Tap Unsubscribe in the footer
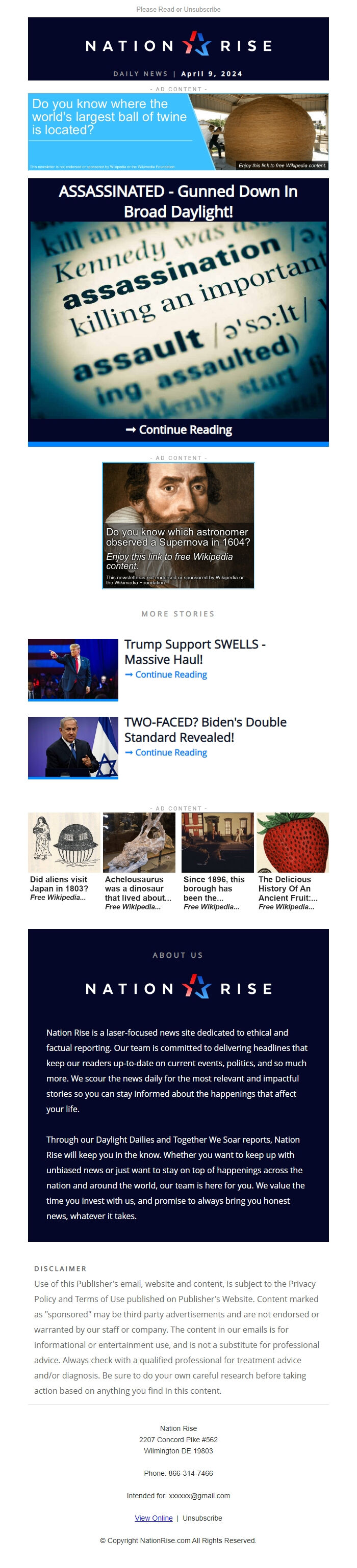This screenshot has height=1568, width=357. tap(202, 1518)
